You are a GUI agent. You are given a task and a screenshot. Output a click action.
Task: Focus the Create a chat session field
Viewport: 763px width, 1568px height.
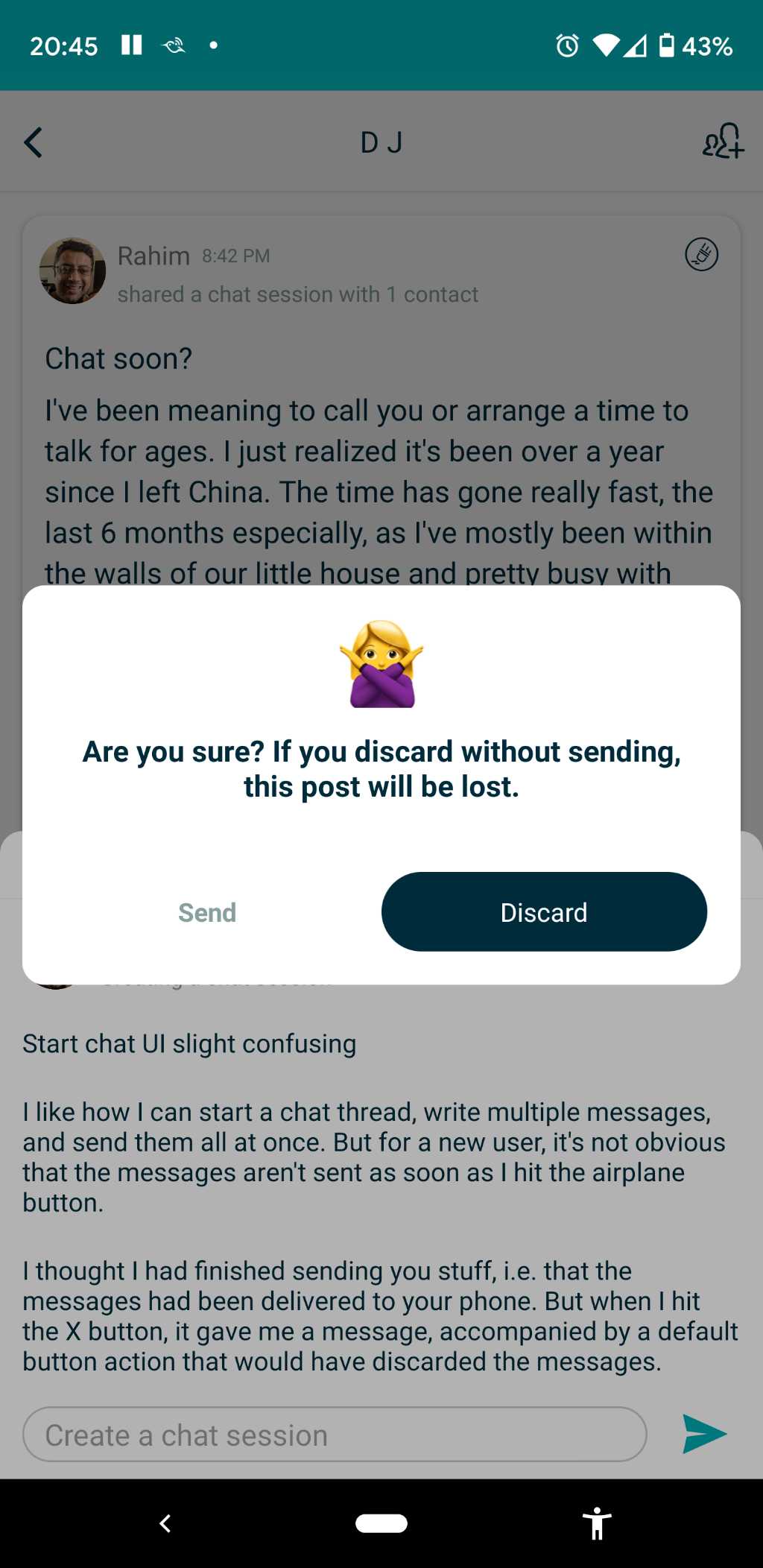point(335,1434)
